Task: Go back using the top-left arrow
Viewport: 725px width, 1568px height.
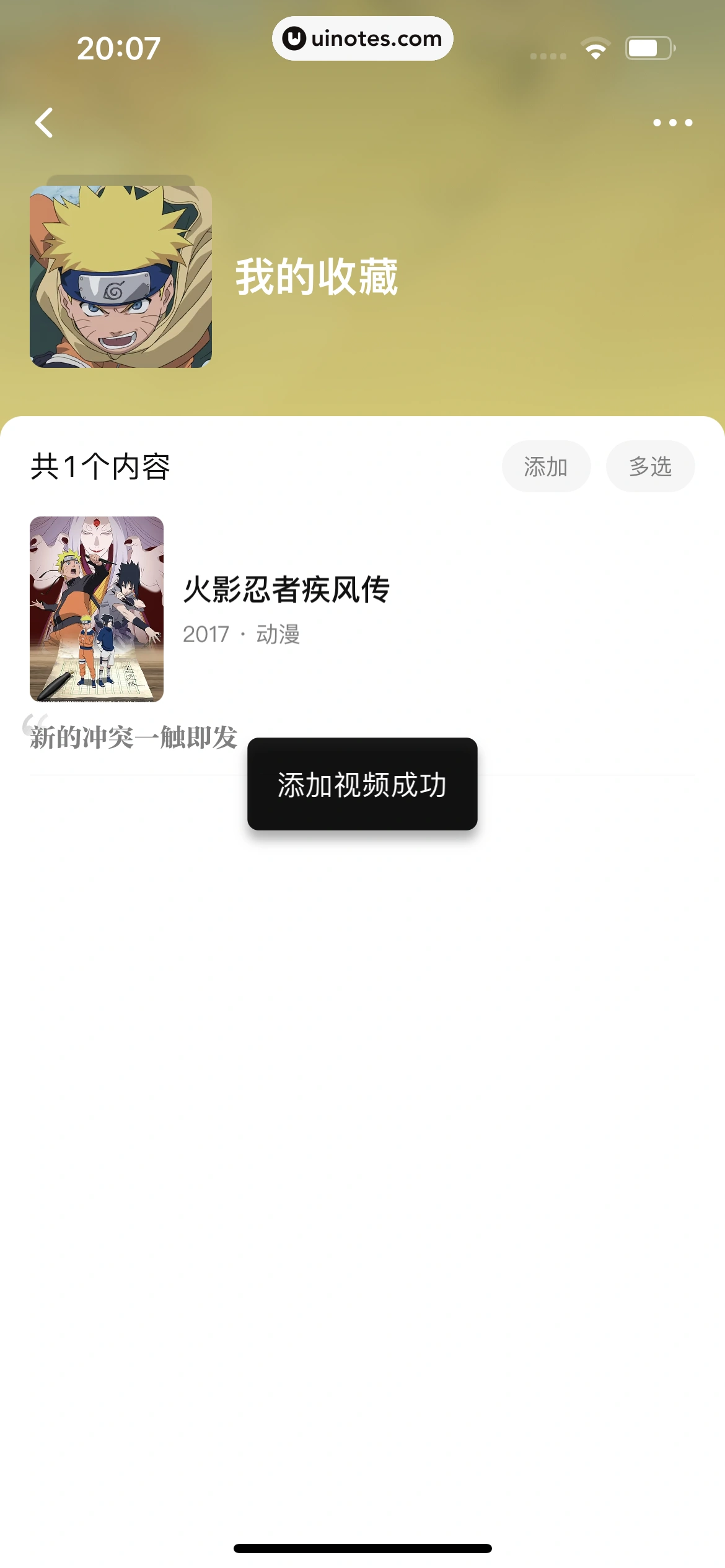Action: (x=44, y=123)
